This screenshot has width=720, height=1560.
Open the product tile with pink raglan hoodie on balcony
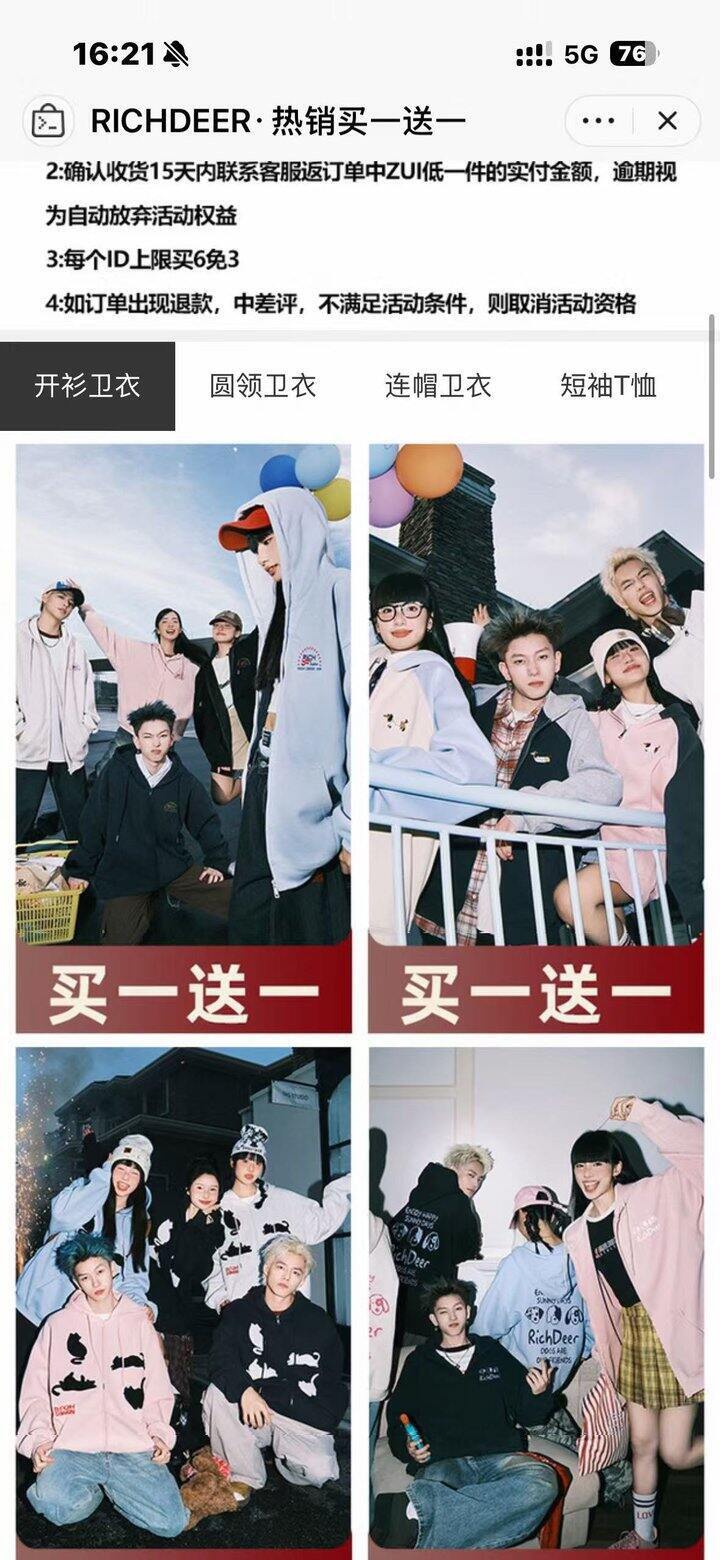pyautogui.click(x=536, y=738)
